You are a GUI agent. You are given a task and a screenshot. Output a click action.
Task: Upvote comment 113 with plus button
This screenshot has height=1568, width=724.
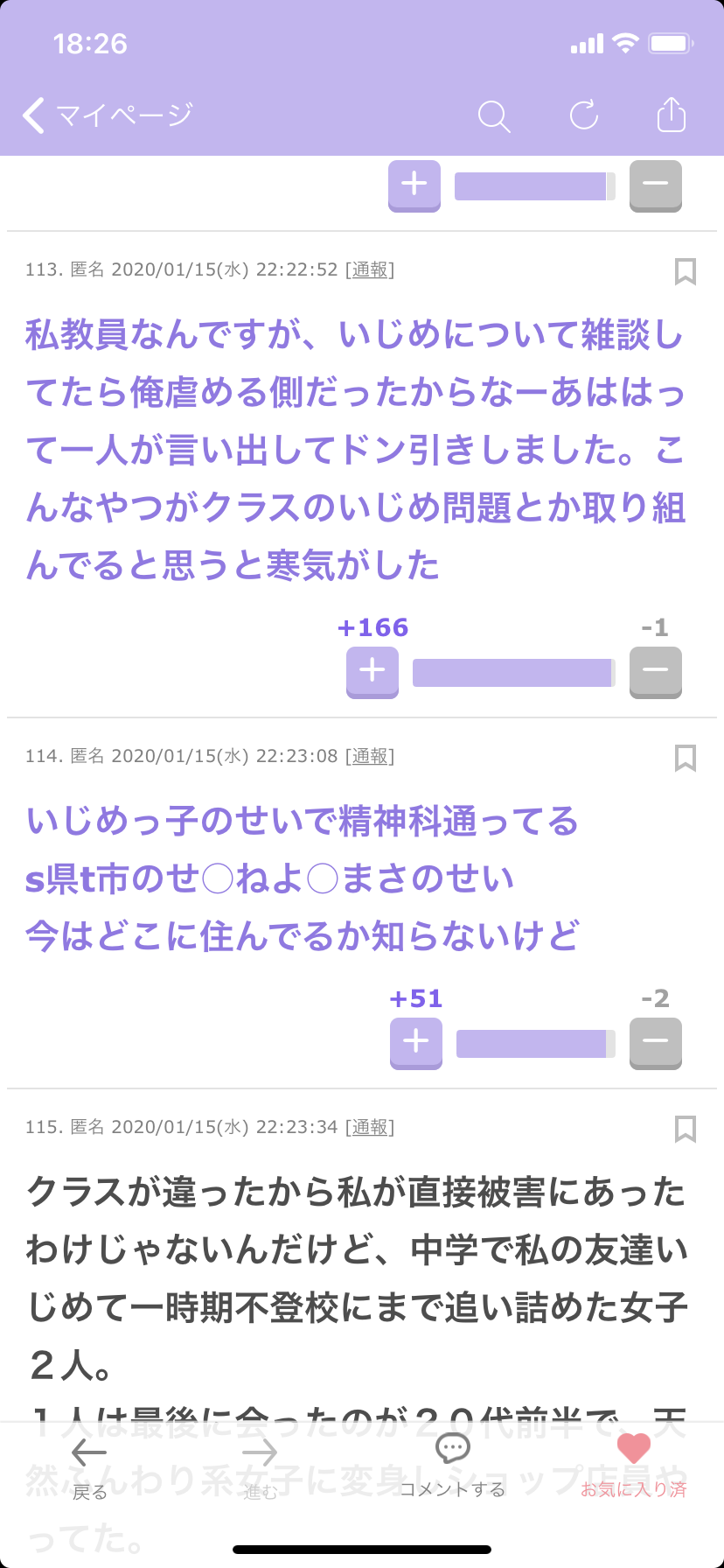pos(372,672)
